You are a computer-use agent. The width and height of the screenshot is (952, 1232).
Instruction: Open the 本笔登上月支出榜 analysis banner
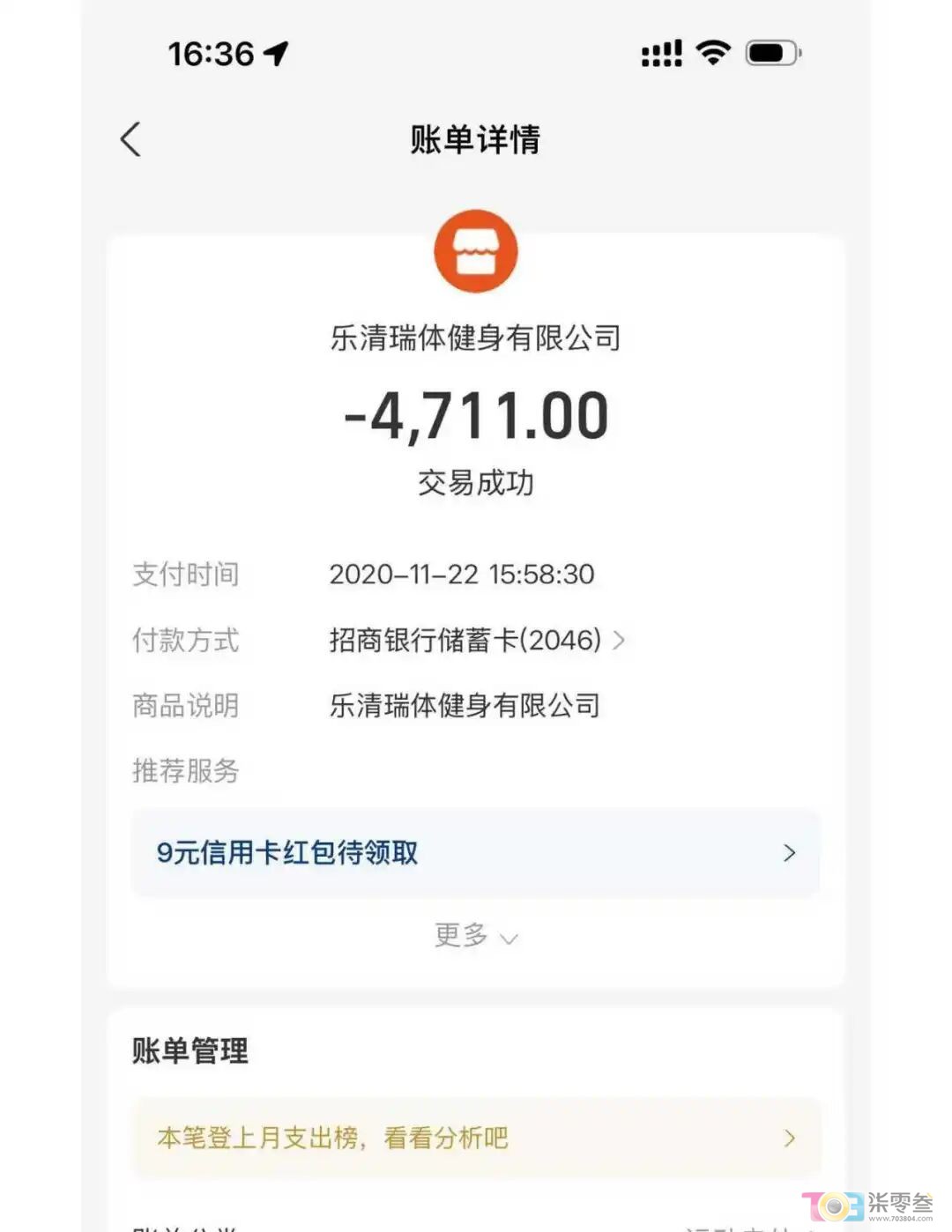pos(476,1138)
